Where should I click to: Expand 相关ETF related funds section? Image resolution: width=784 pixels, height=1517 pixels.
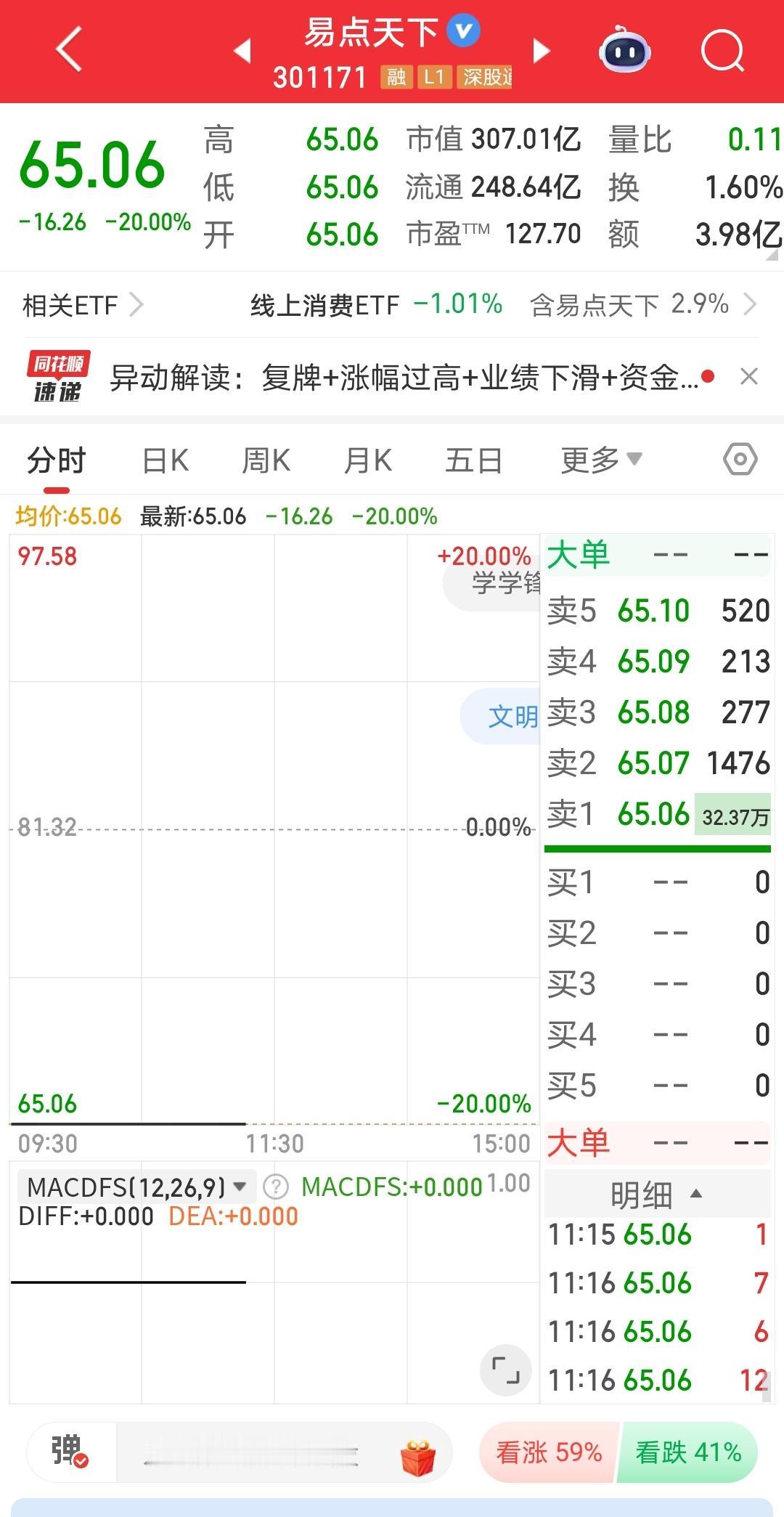[x=80, y=304]
